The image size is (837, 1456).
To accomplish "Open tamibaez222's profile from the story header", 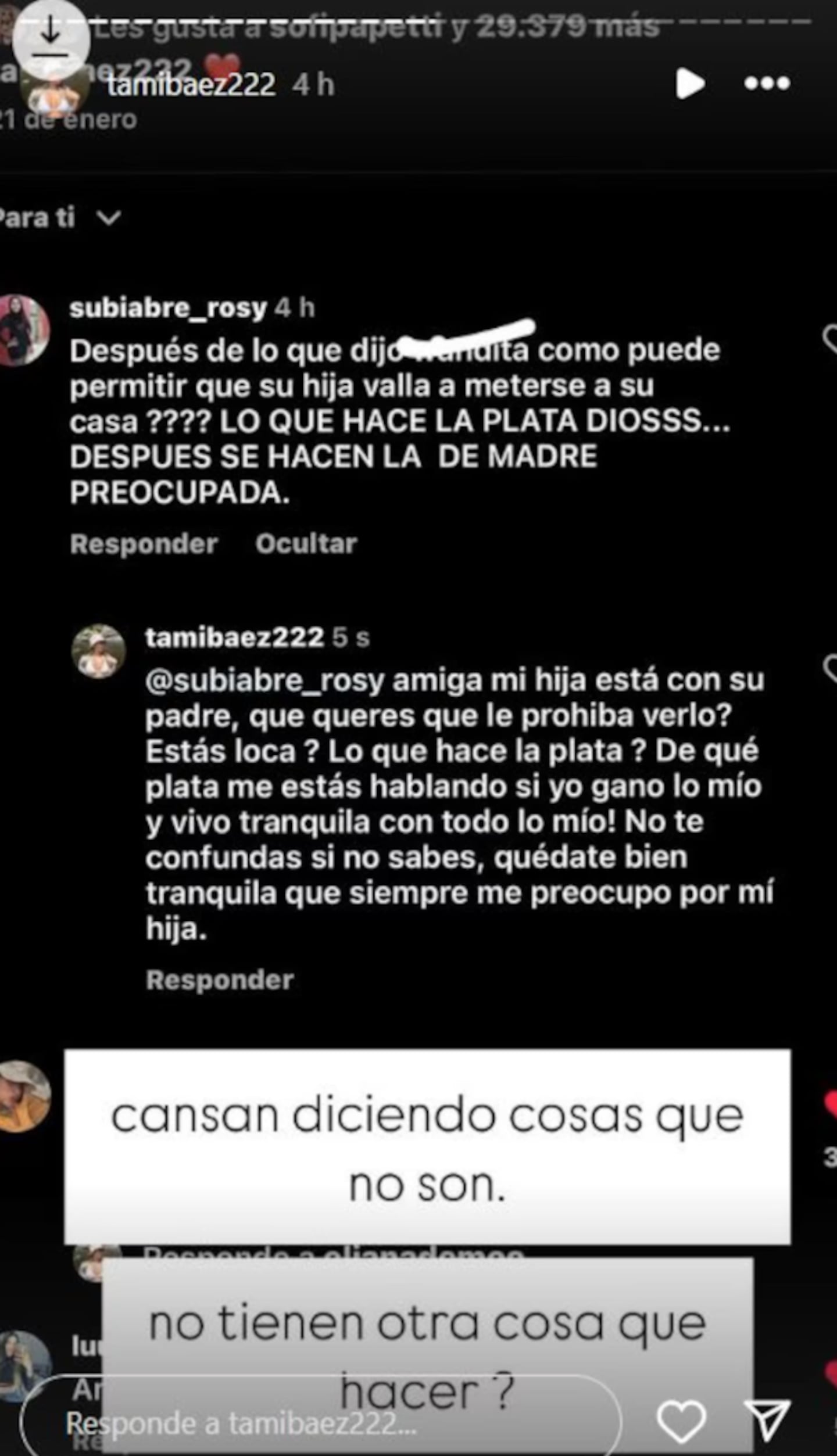I will [191, 85].
